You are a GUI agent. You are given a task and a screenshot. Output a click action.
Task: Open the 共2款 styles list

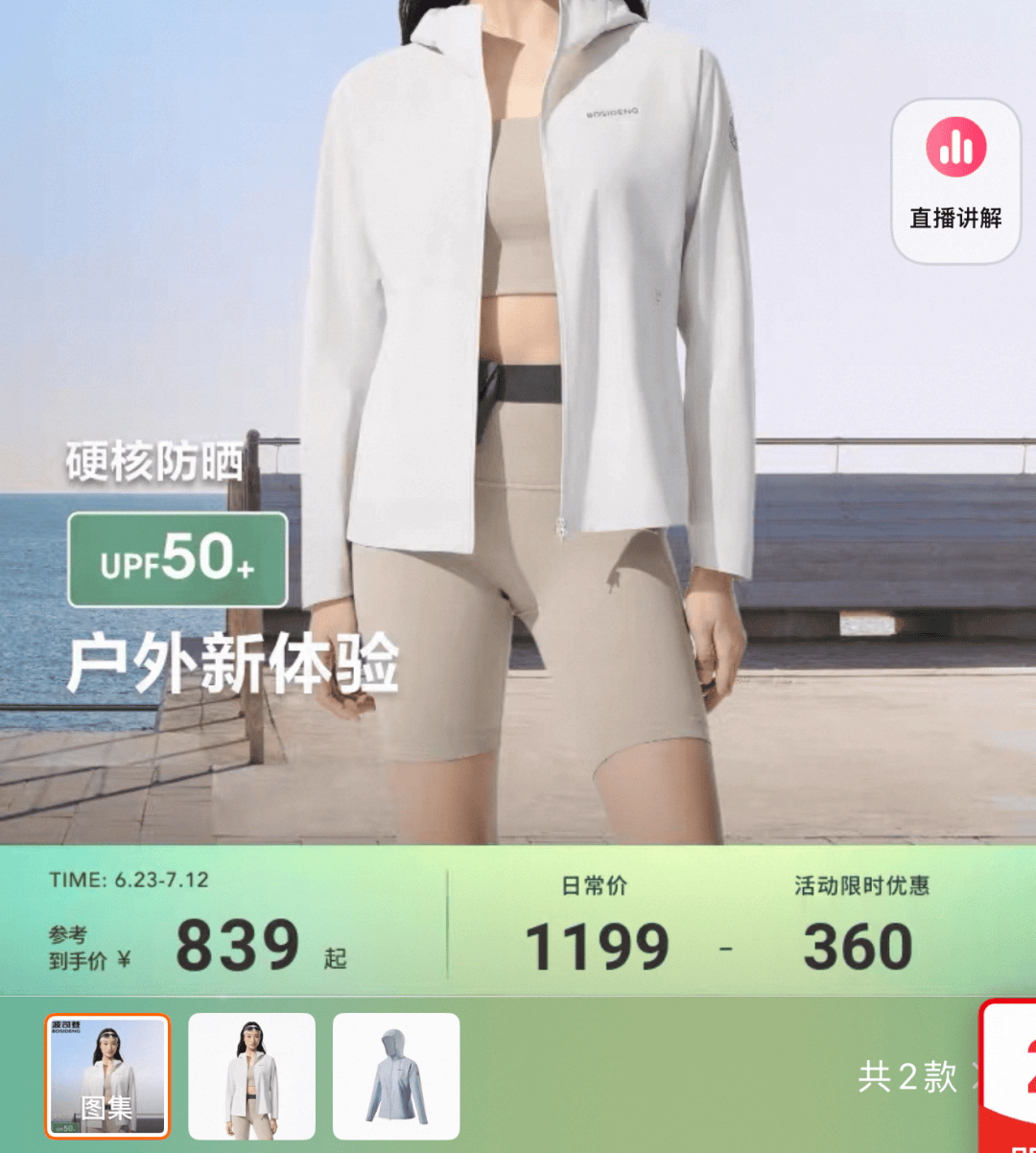point(911,1077)
